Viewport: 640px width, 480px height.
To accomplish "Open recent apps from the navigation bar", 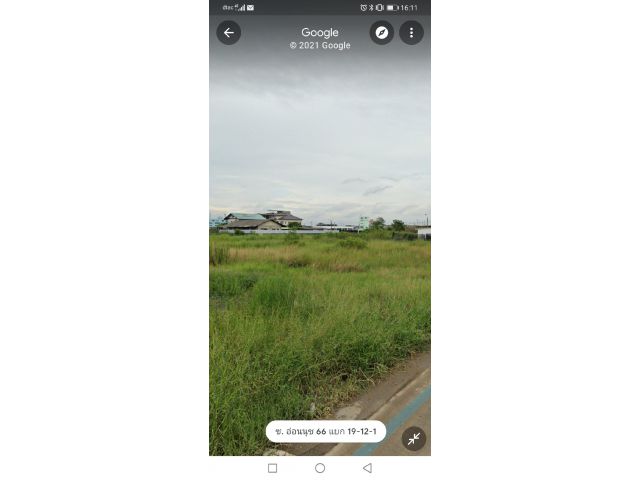I will click(x=273, y=468).
